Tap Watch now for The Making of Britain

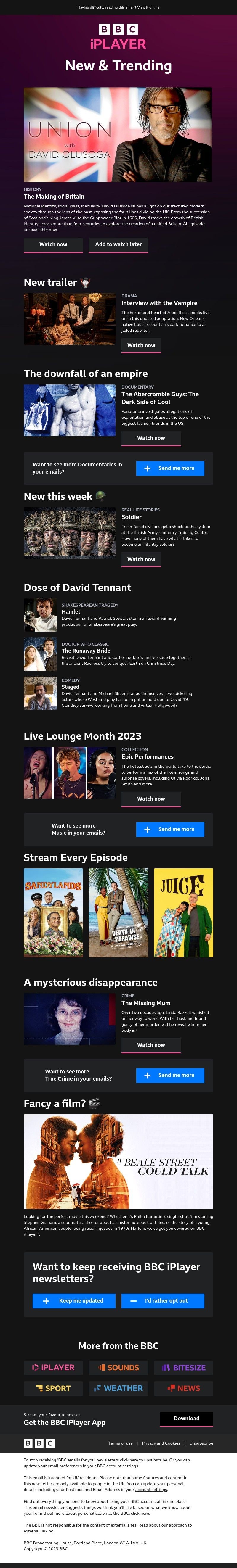click(53, 245)
